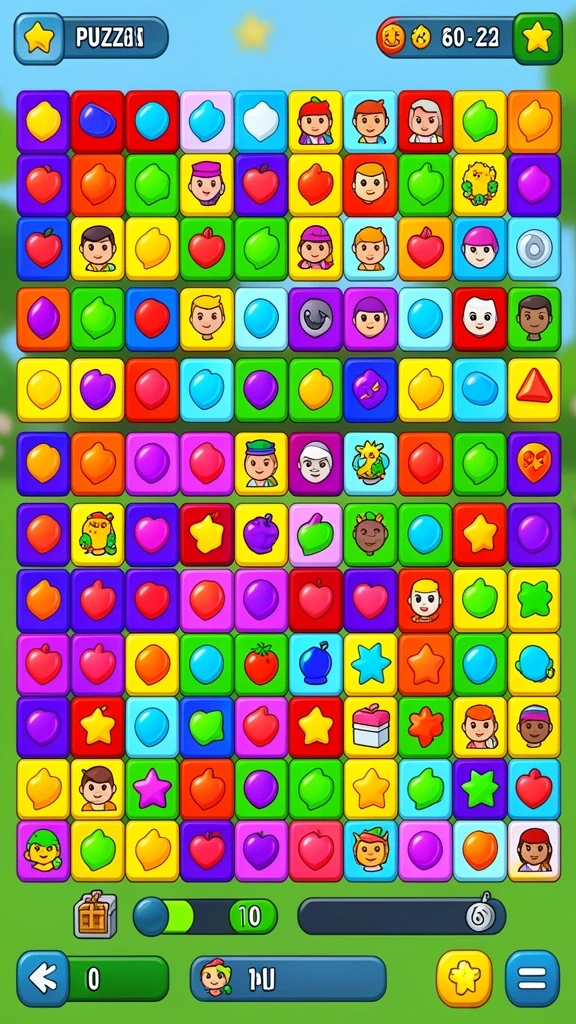This screenshot has height=1024, width=576.
Task: Tap the character bar labeled 1U
Action: click(288, 978)
